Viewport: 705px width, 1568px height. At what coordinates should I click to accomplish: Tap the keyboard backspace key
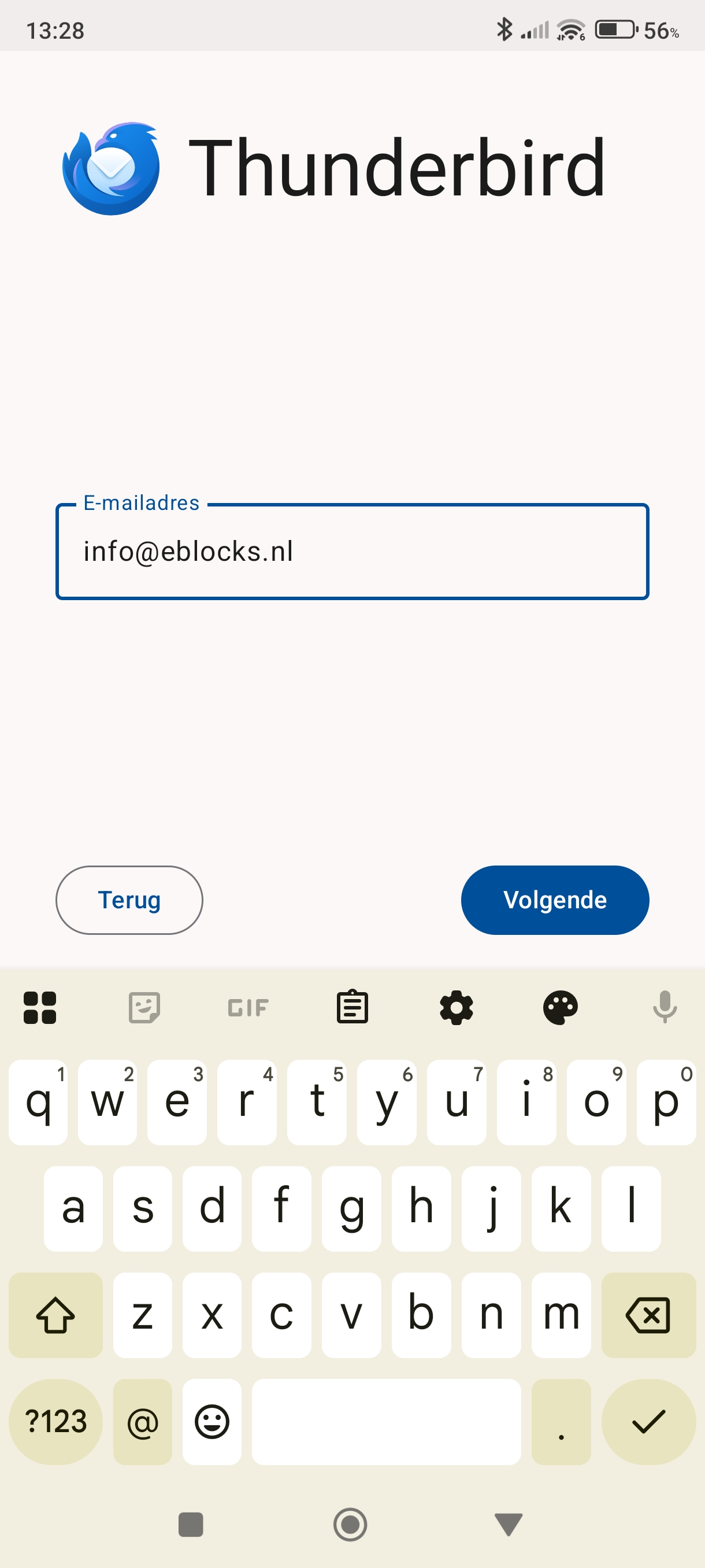tap(648, 1315)
